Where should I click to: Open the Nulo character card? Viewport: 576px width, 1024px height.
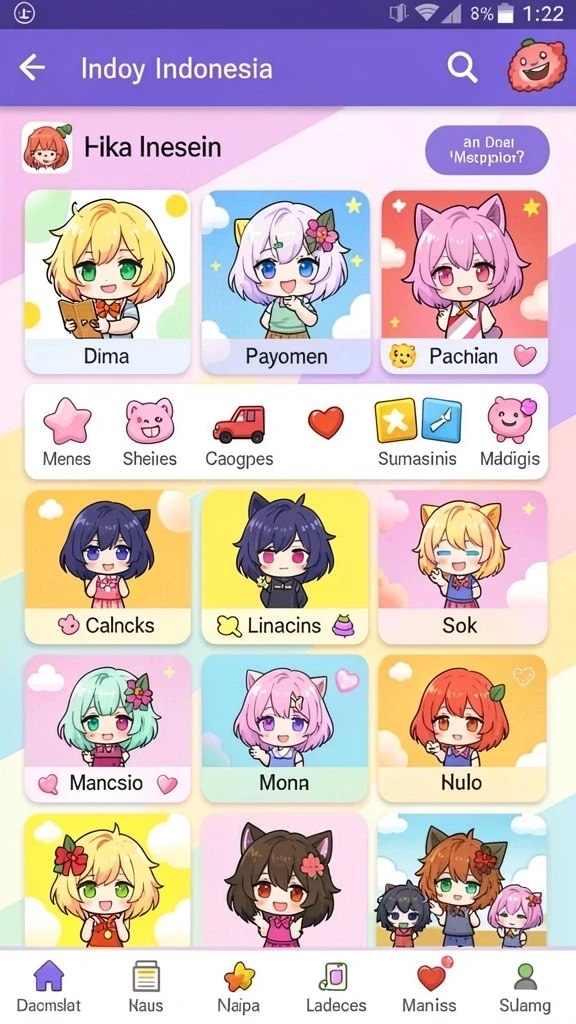462,729
